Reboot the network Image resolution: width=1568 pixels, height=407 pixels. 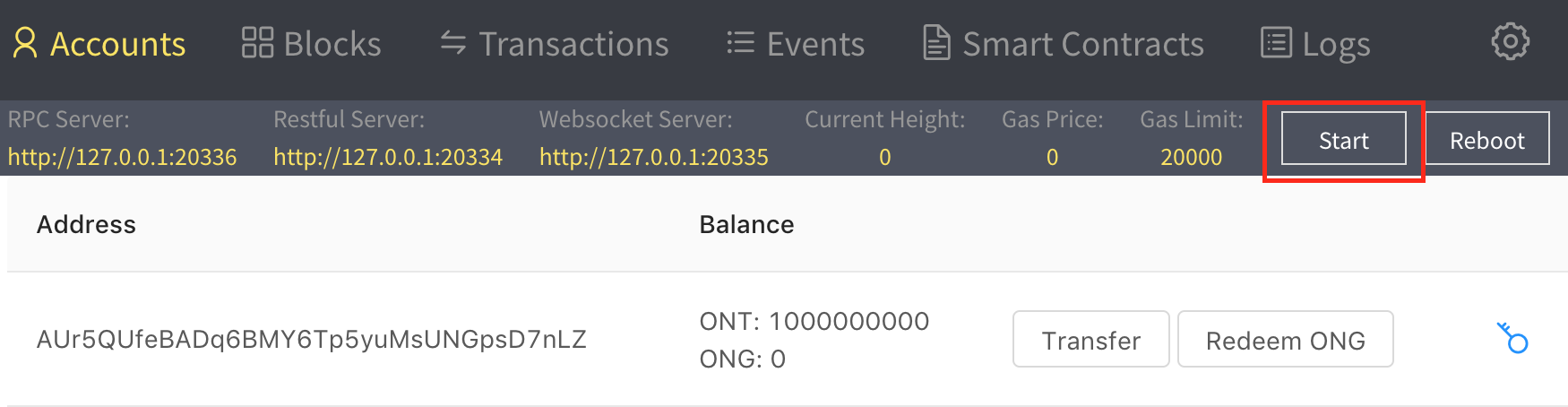point(1486,140)
